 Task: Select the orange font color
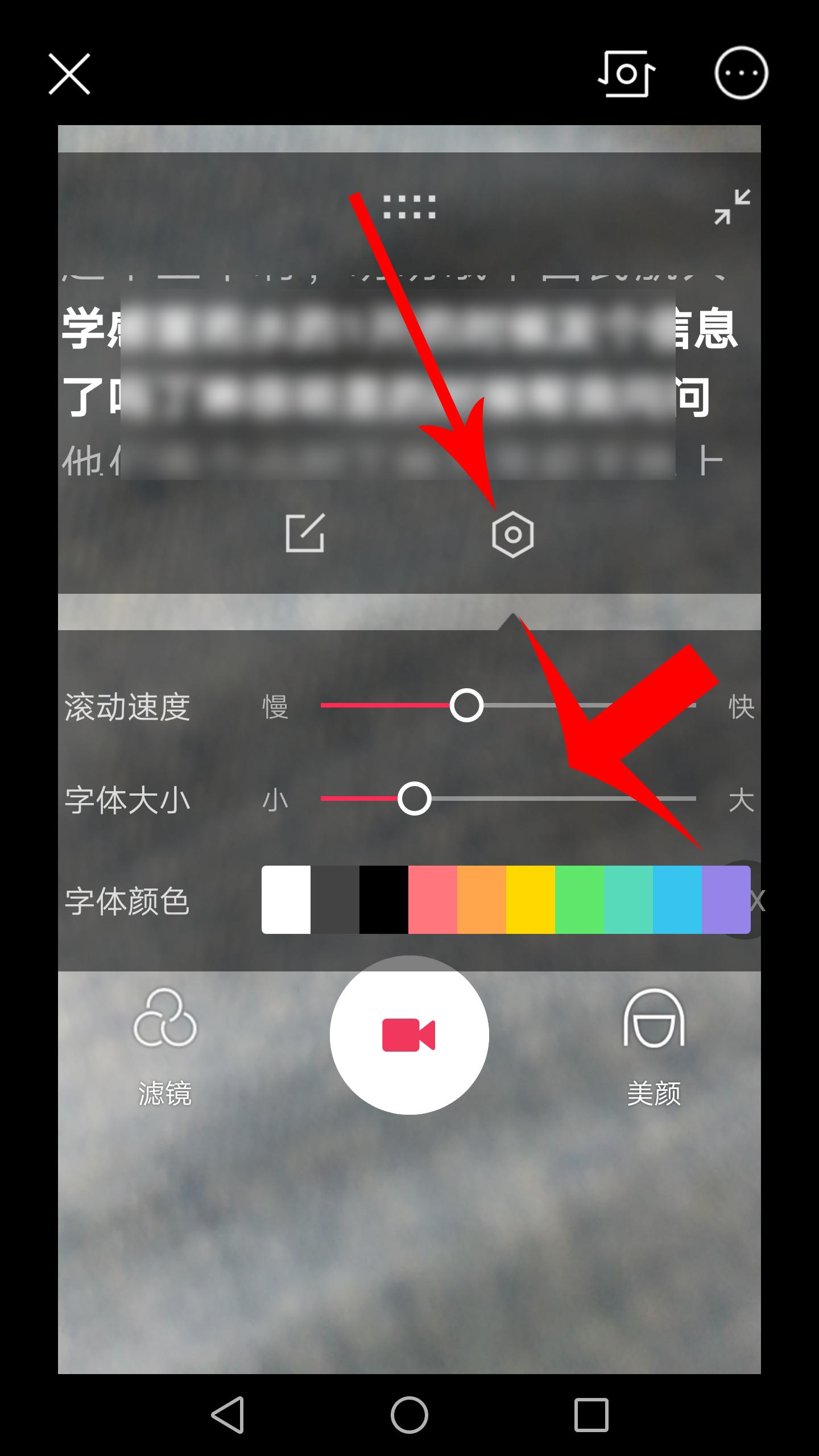(x=482, y=900)
